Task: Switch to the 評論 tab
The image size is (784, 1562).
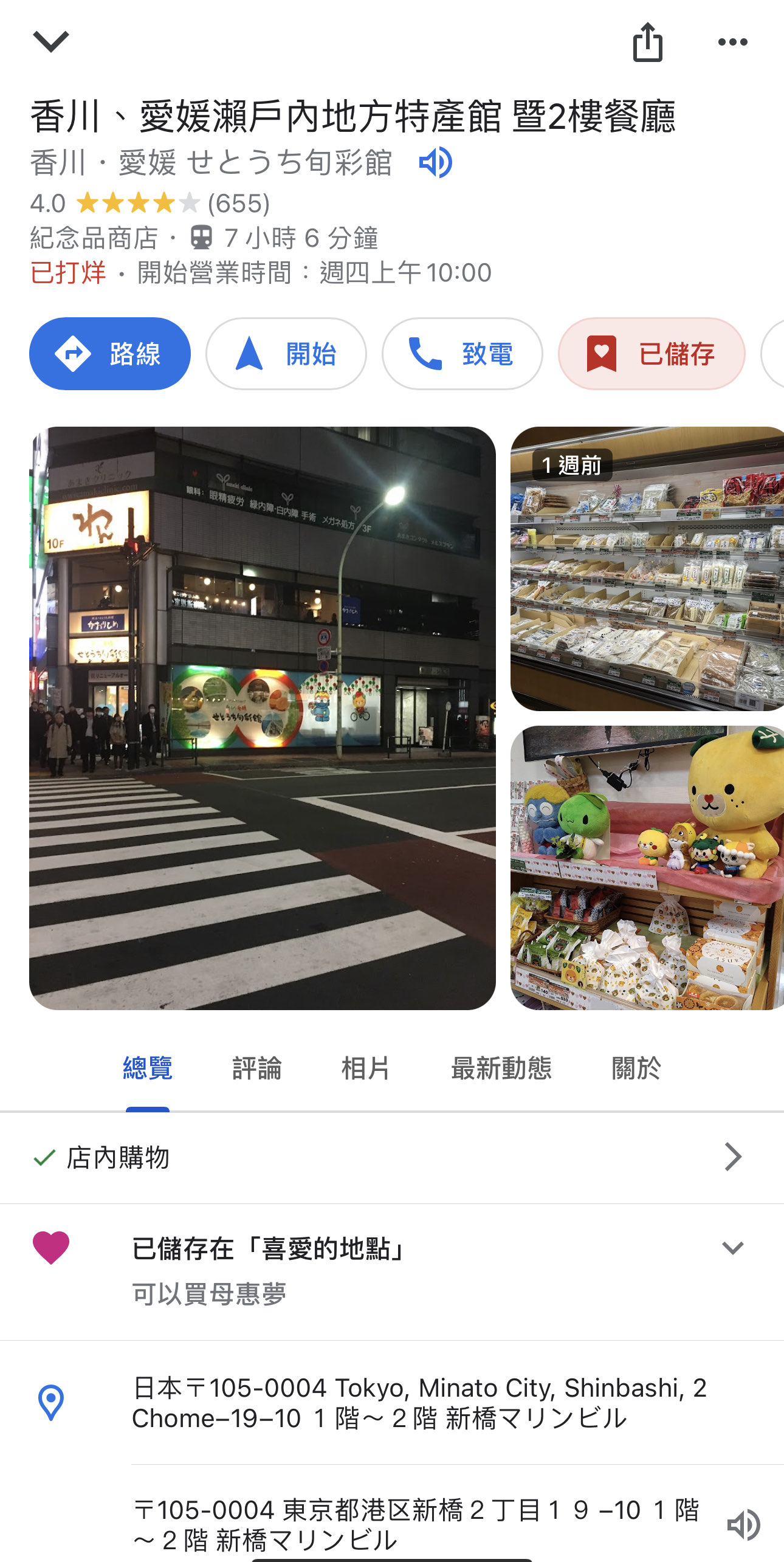Action: tap(257, 1068)
